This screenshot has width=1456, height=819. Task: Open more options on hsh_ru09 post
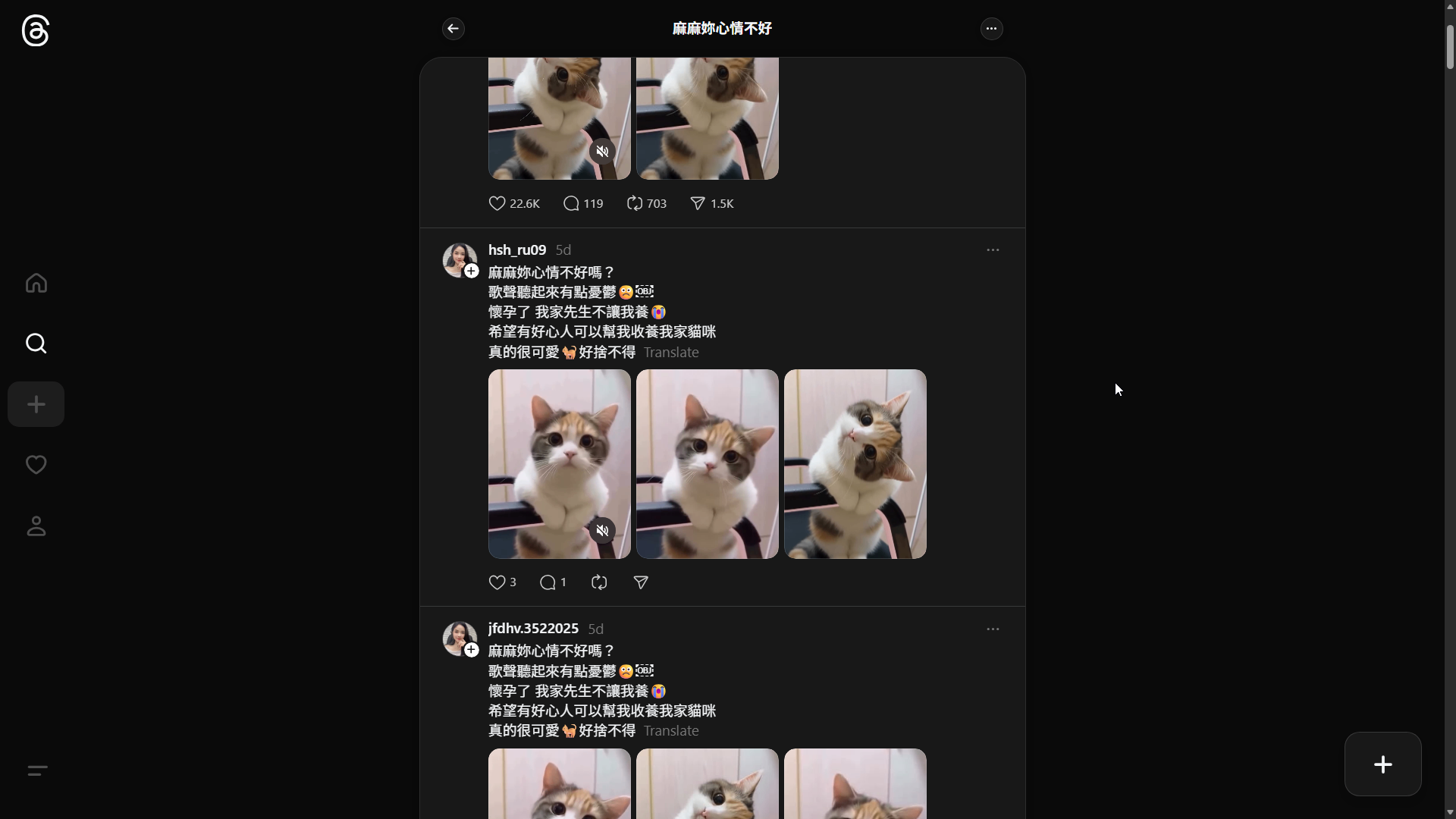tap(993, 249)
